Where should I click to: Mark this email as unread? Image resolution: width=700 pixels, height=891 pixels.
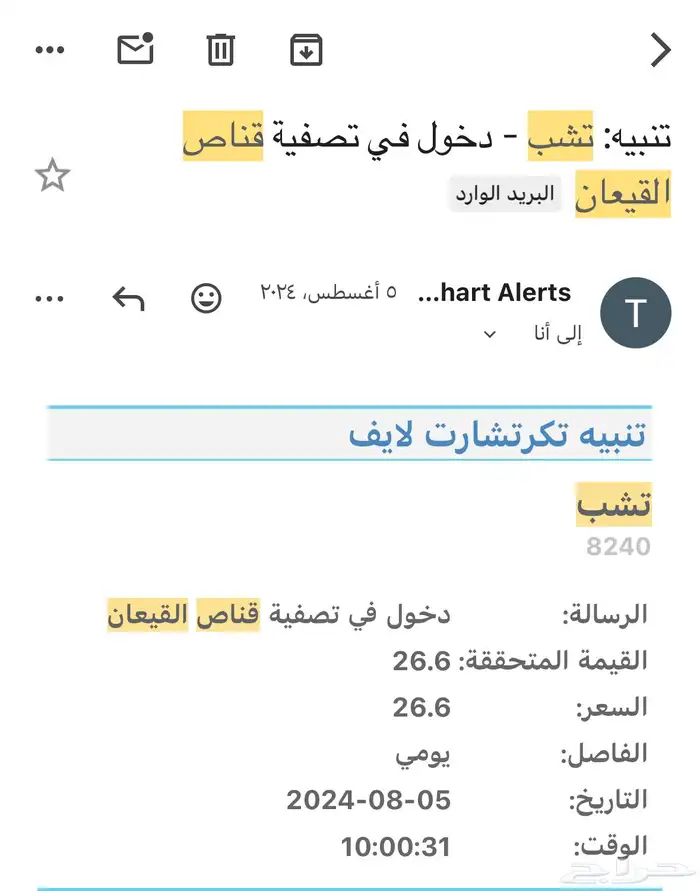click(x=135, y=50)
